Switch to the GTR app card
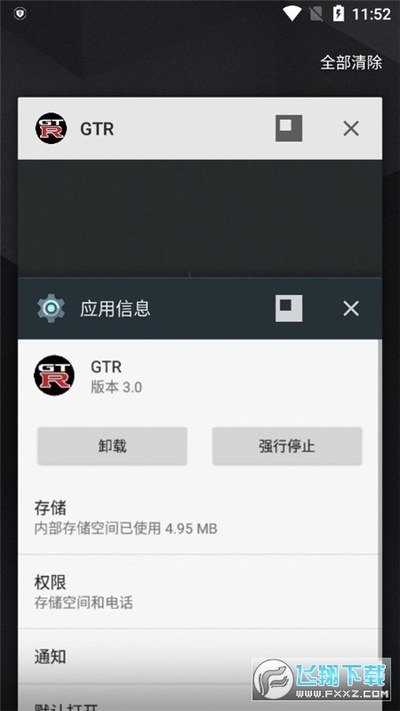 click(x=200, y=187)
